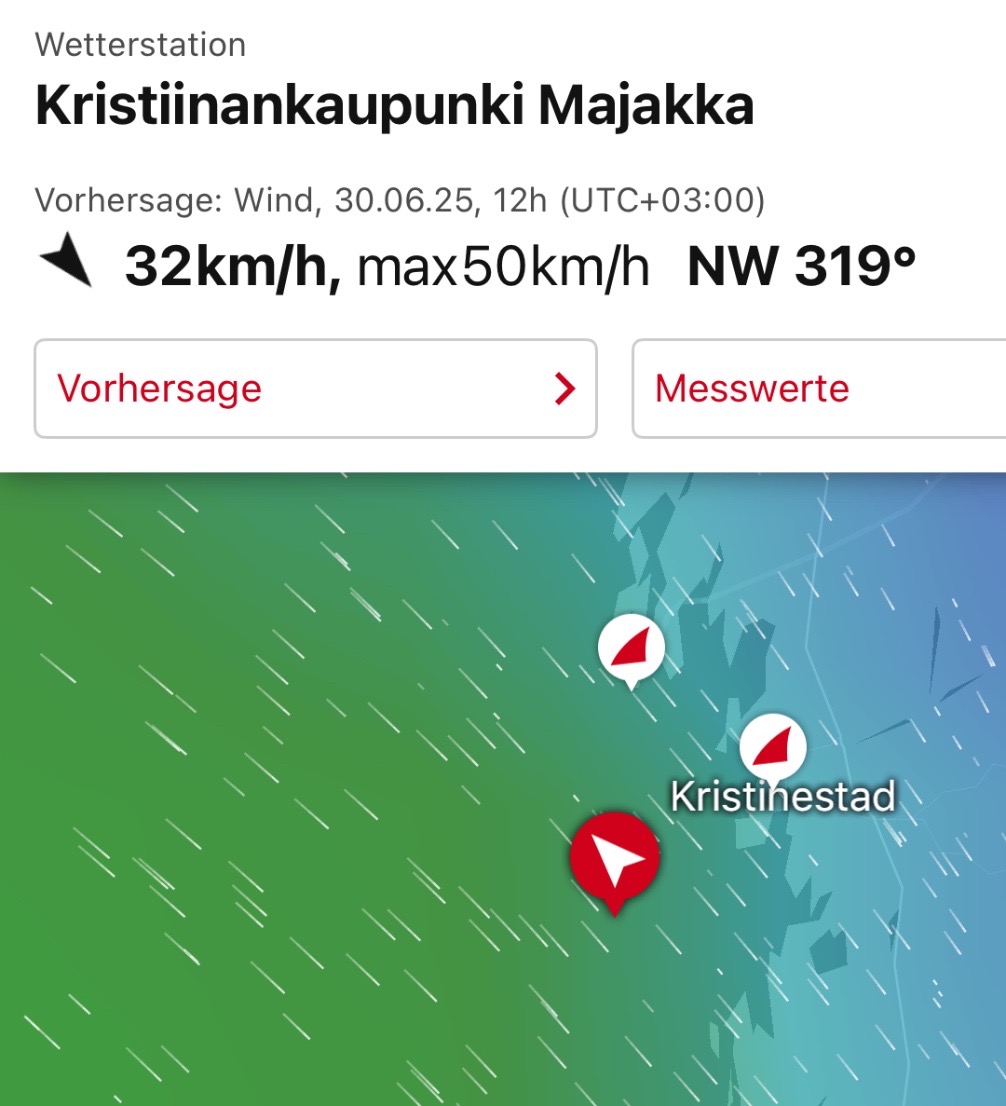The width and height of the screenshot is (1006, 1106).
Task: Open the Vorhersage forecast button
Action: click(x=315, y=388)
